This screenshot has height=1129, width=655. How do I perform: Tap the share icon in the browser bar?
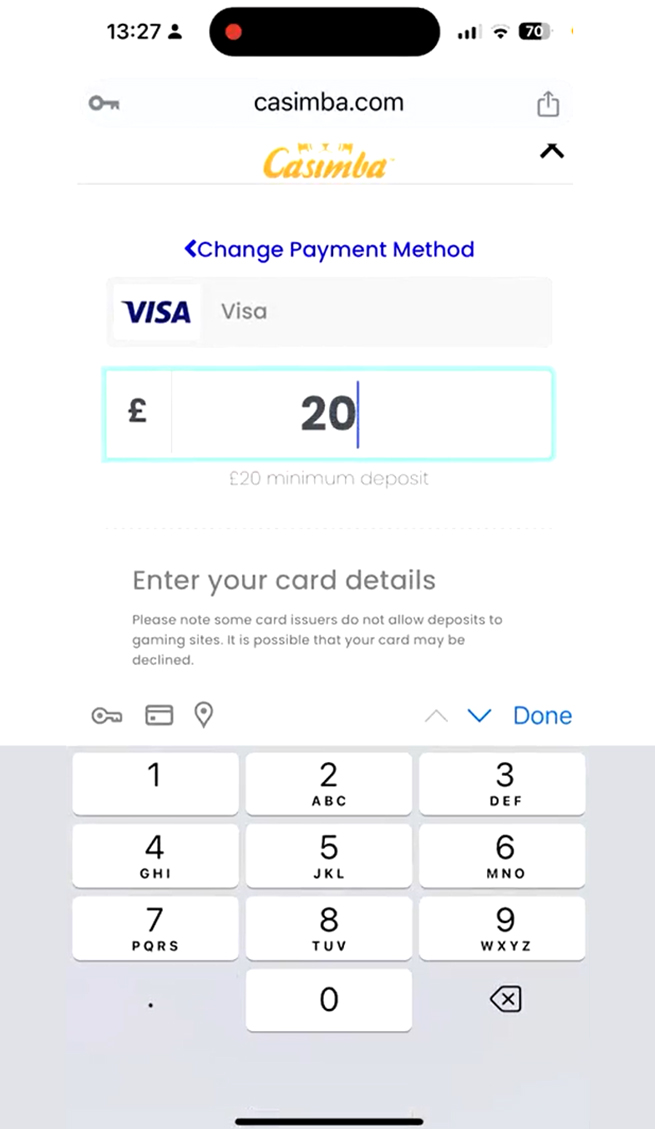(x=548, y=104)
